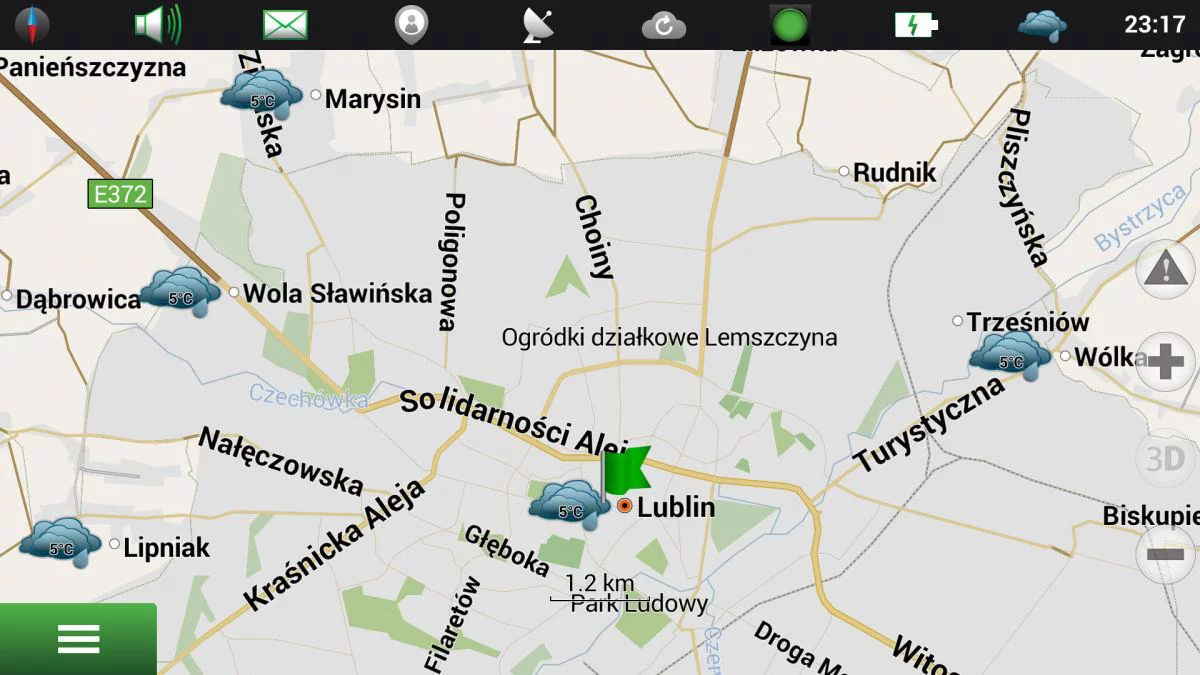Open the road warning triangle button
This screenshot has width=1200, height=675.
tap(1165, 269)
